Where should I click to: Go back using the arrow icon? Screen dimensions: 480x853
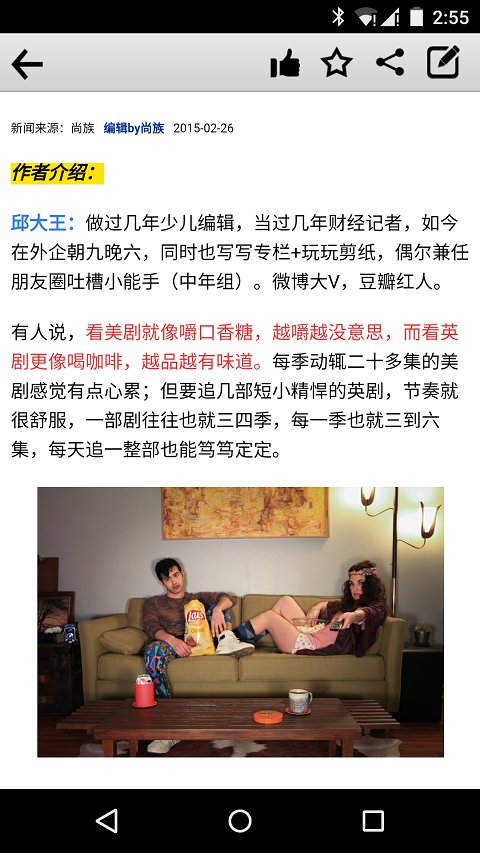tap(27, 64)
